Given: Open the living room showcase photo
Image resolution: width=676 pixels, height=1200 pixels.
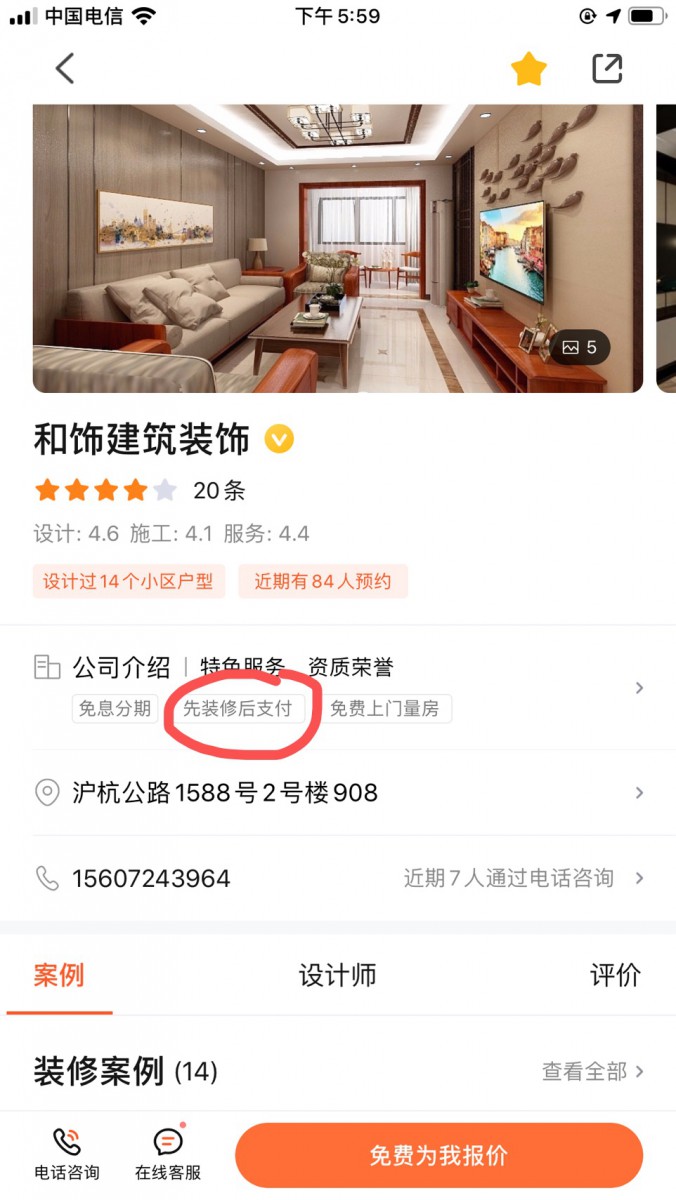Looking at the screenshot, I should click(x=338, y=248).
